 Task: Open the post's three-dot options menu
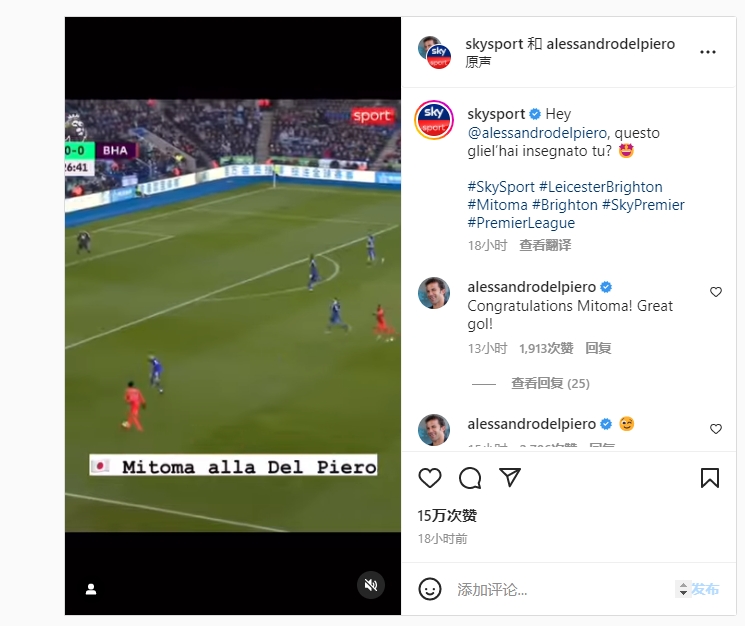click(708, 52)
